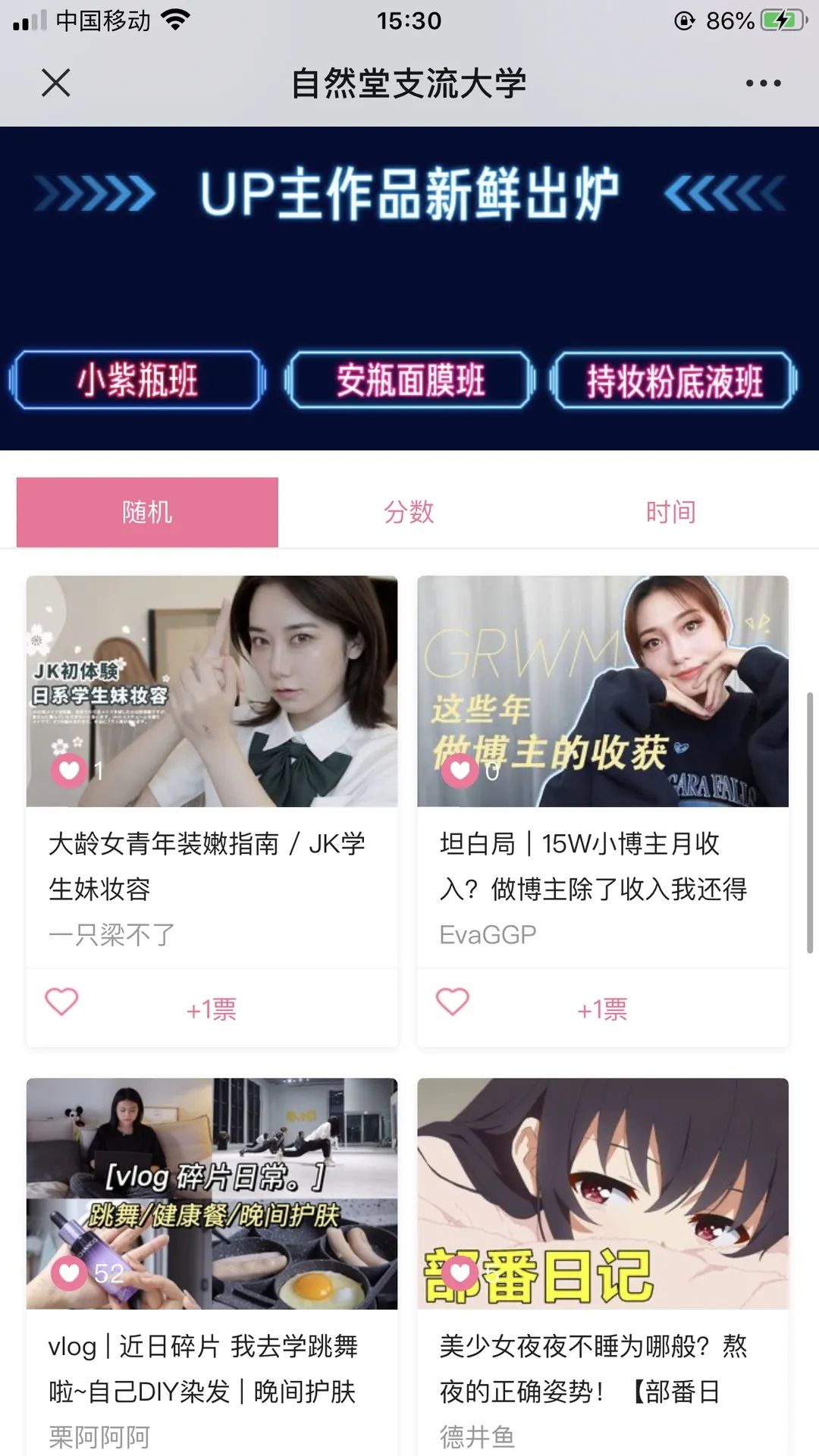Click the heart icon on GRWM博主 thumbnail
The width and height of the screenshot is (819, 1456).
click(x=458, y=770)
